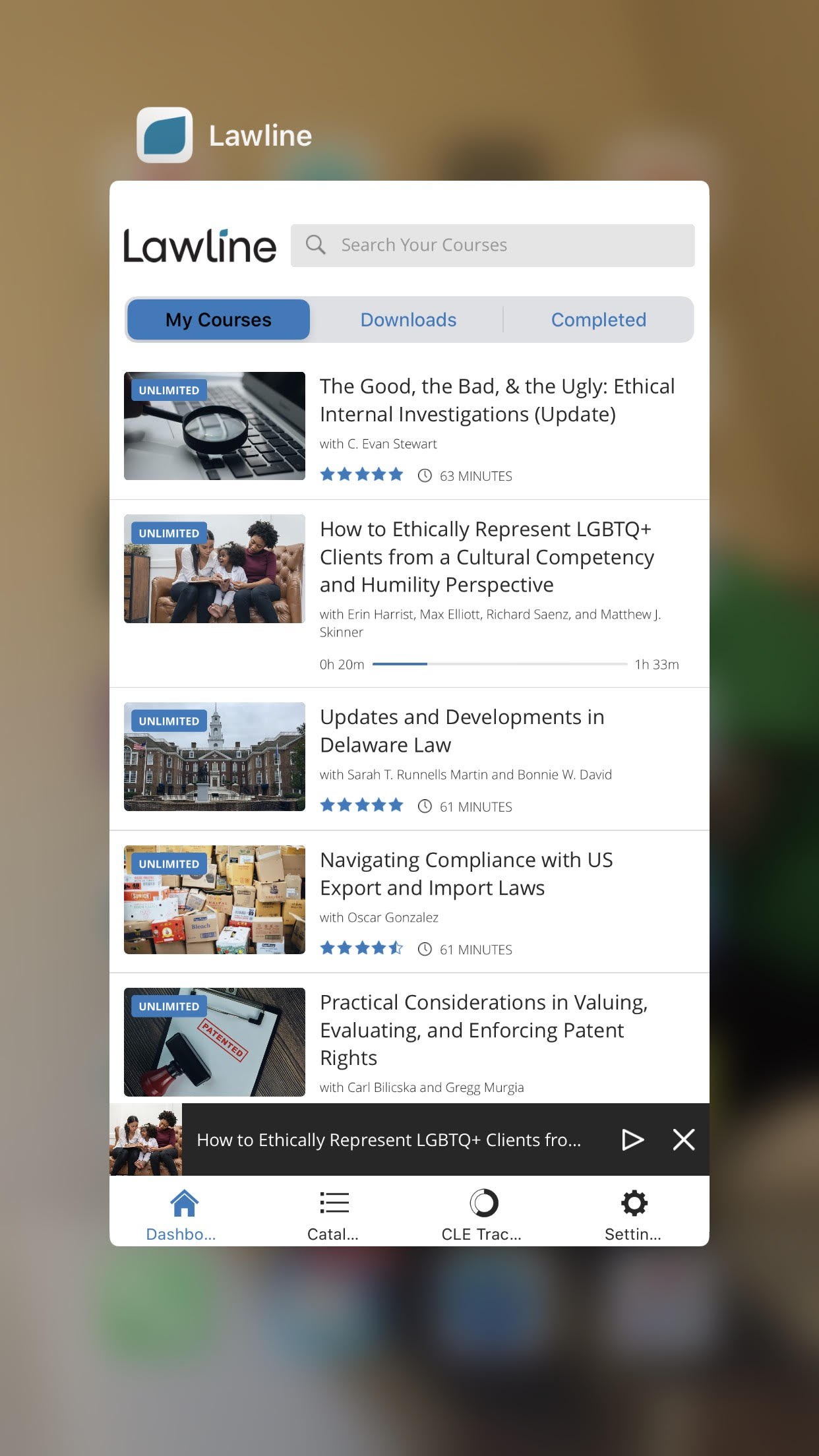This screenshot has width=819, height=1456.
Task: Switch to the Catalog tab
Action: tap(334, 1214)
